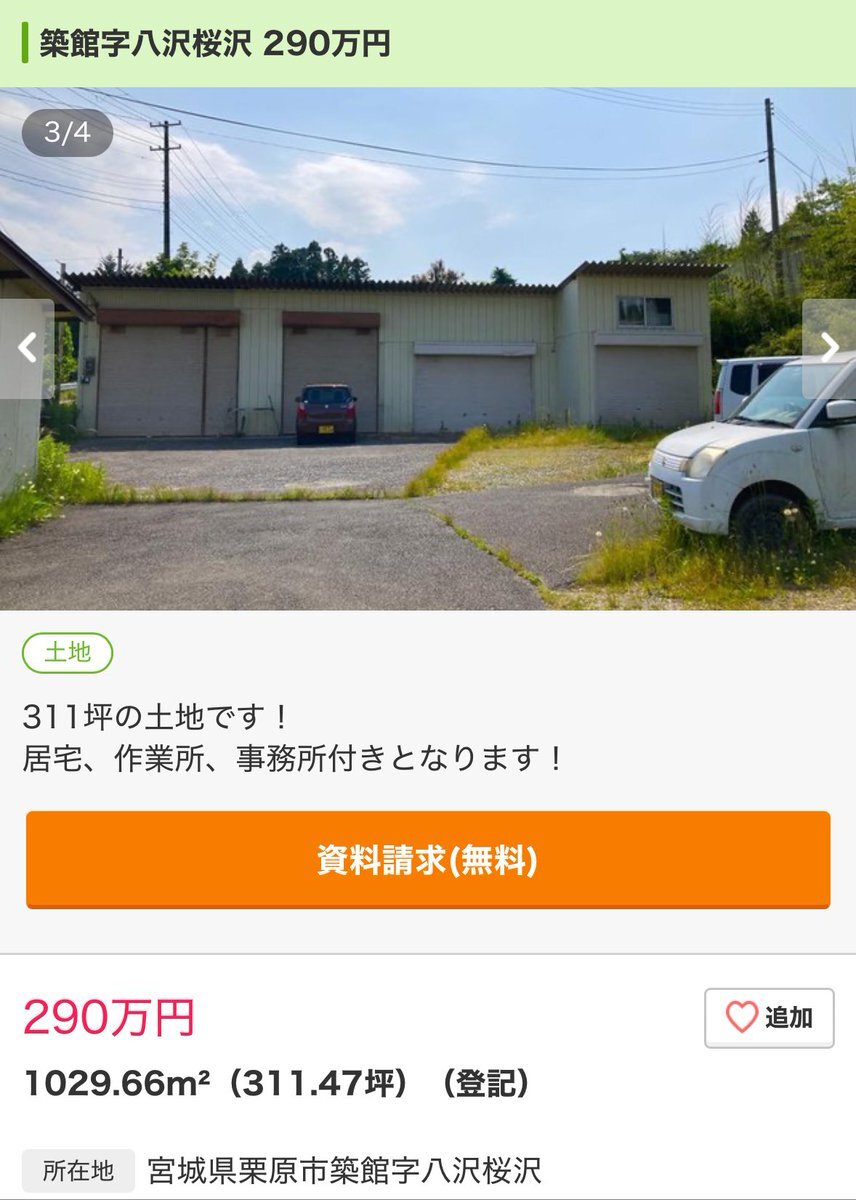Show the next property photo
This screenshot has width=856, height=1200.
pos(829,348)
